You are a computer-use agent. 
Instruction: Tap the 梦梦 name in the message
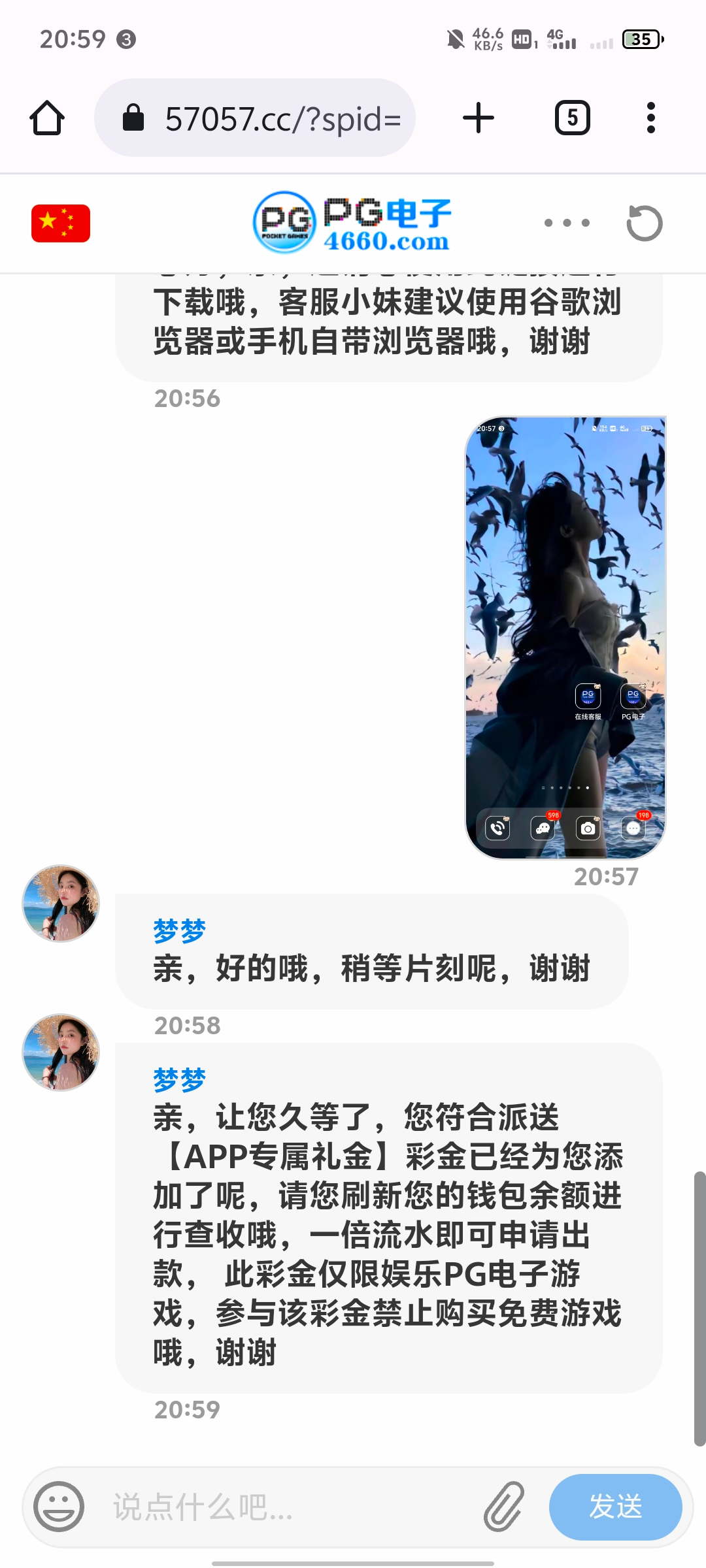coord(180,928)
